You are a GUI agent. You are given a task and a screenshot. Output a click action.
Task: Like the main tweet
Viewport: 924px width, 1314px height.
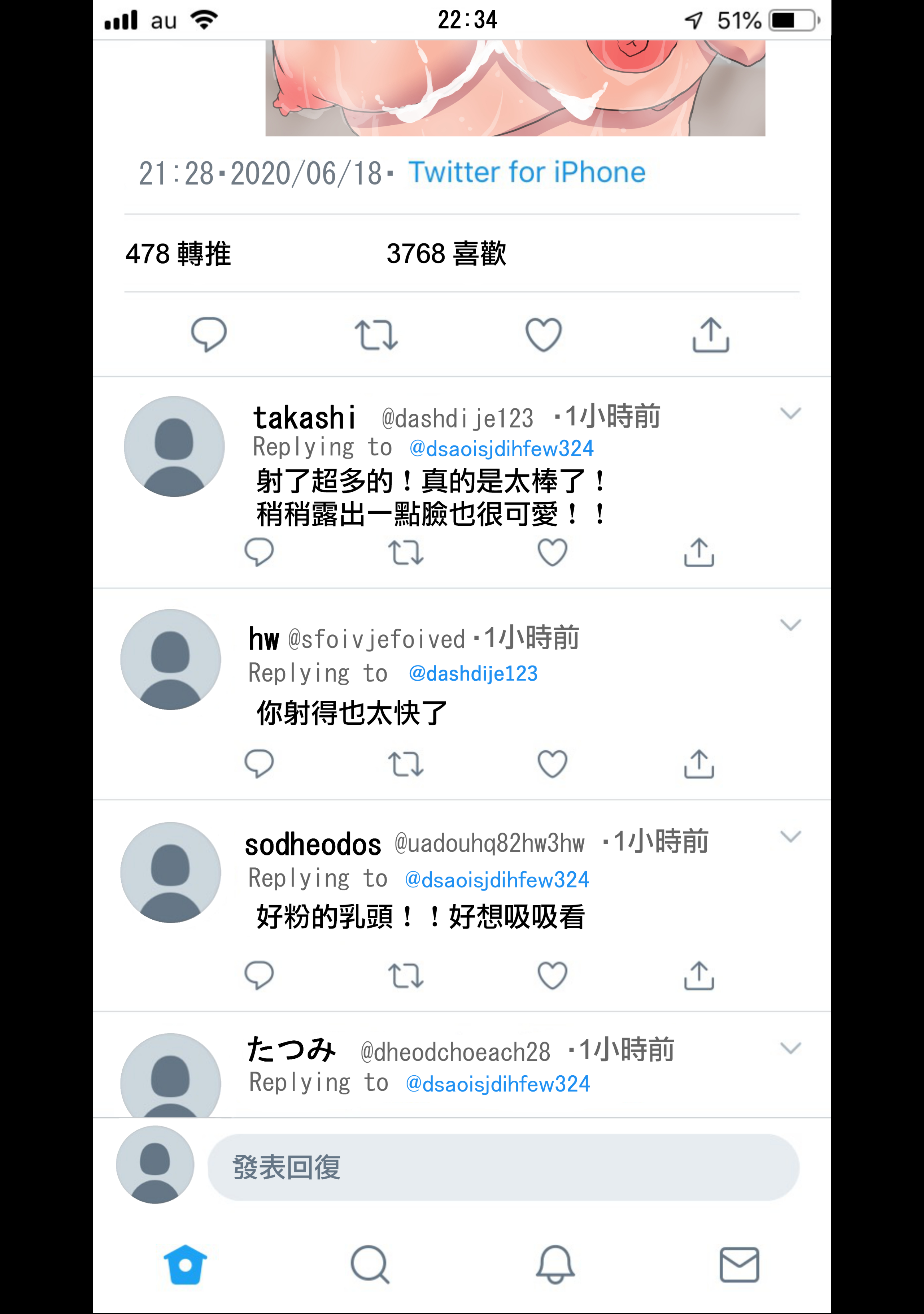click(x=543, y=334)
